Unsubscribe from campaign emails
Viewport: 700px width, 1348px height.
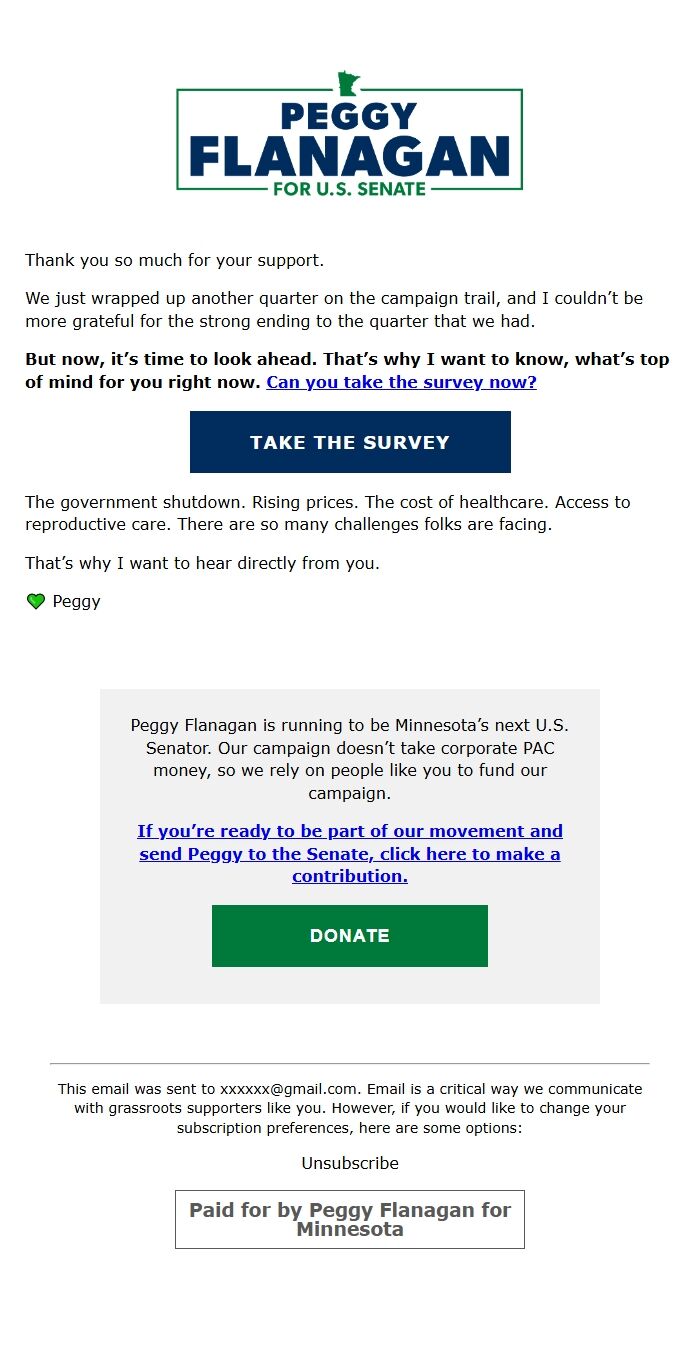click(x=350, y=1163)
